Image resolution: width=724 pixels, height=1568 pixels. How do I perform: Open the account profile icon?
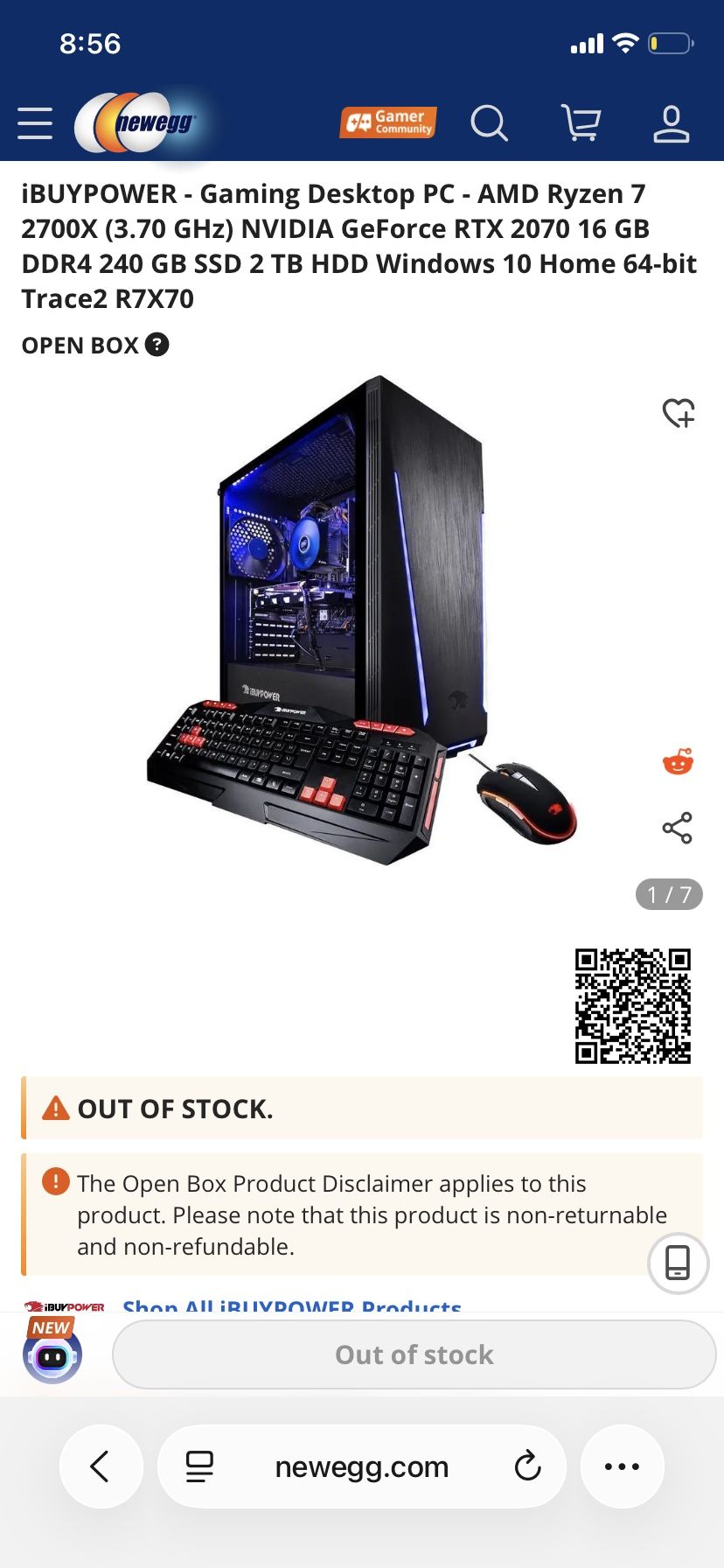click(x=671, y=123)
